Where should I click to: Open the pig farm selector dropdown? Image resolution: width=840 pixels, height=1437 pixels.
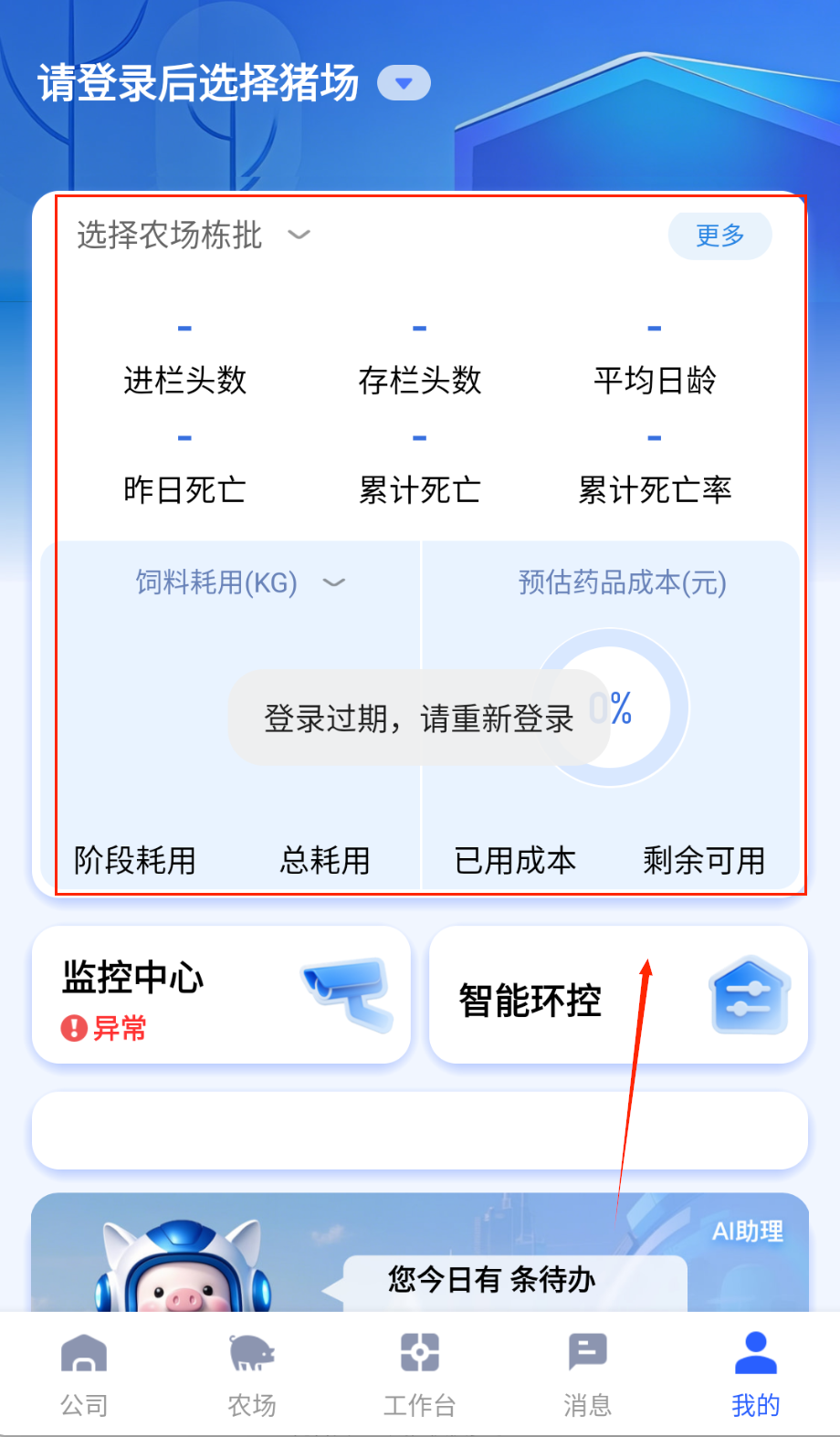pos(404,84)
